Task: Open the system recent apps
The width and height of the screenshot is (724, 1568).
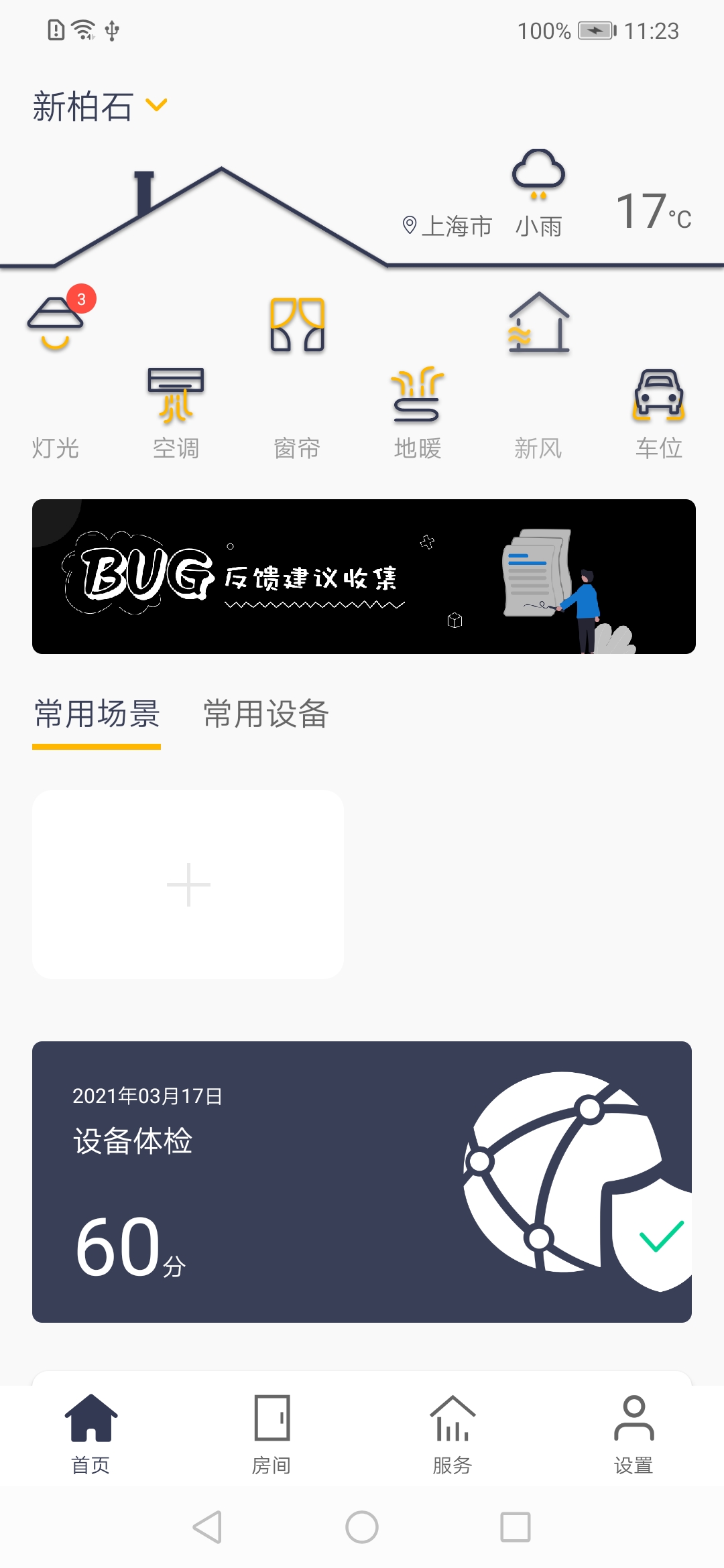Action: [x=516, y=1527]
